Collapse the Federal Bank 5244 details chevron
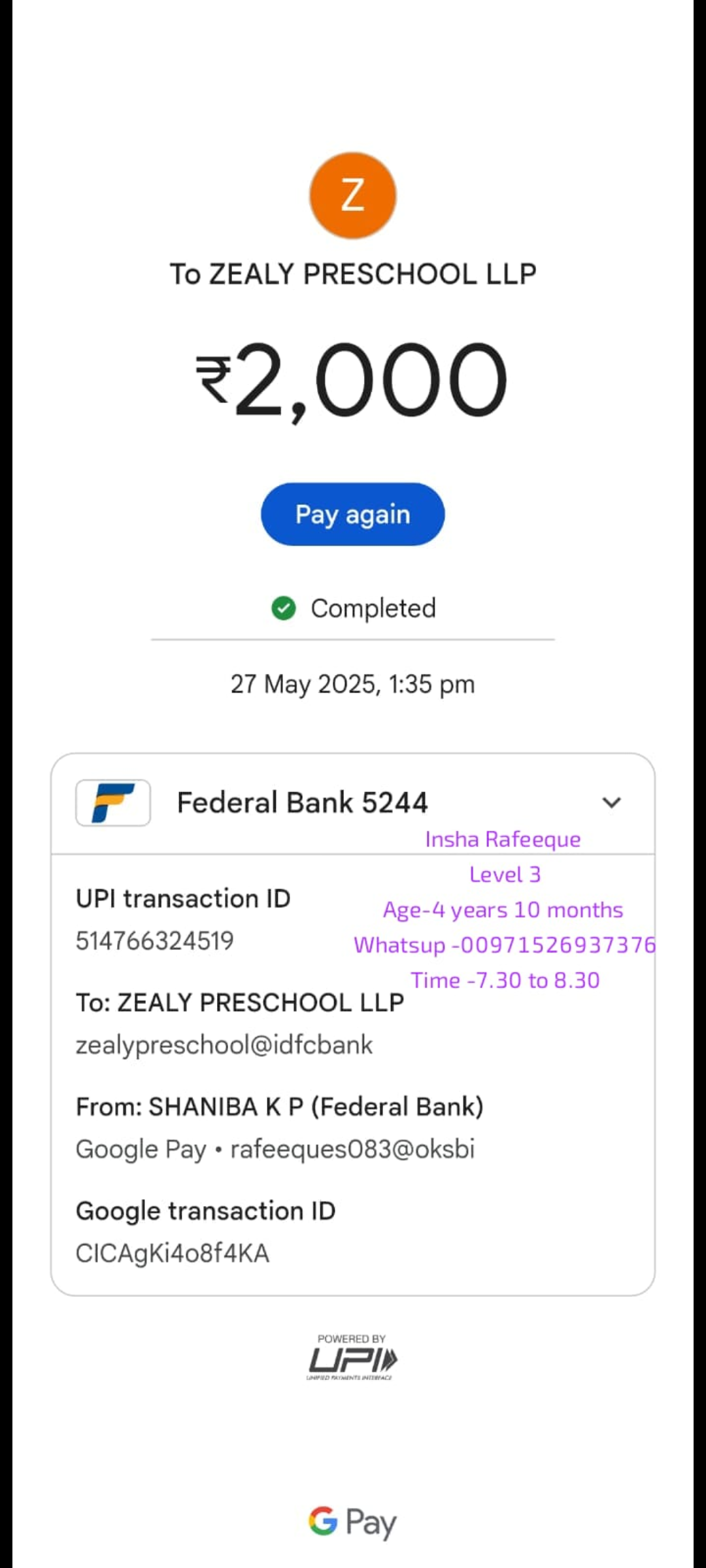Screen dimensions: 706x1568 point(611,802)
